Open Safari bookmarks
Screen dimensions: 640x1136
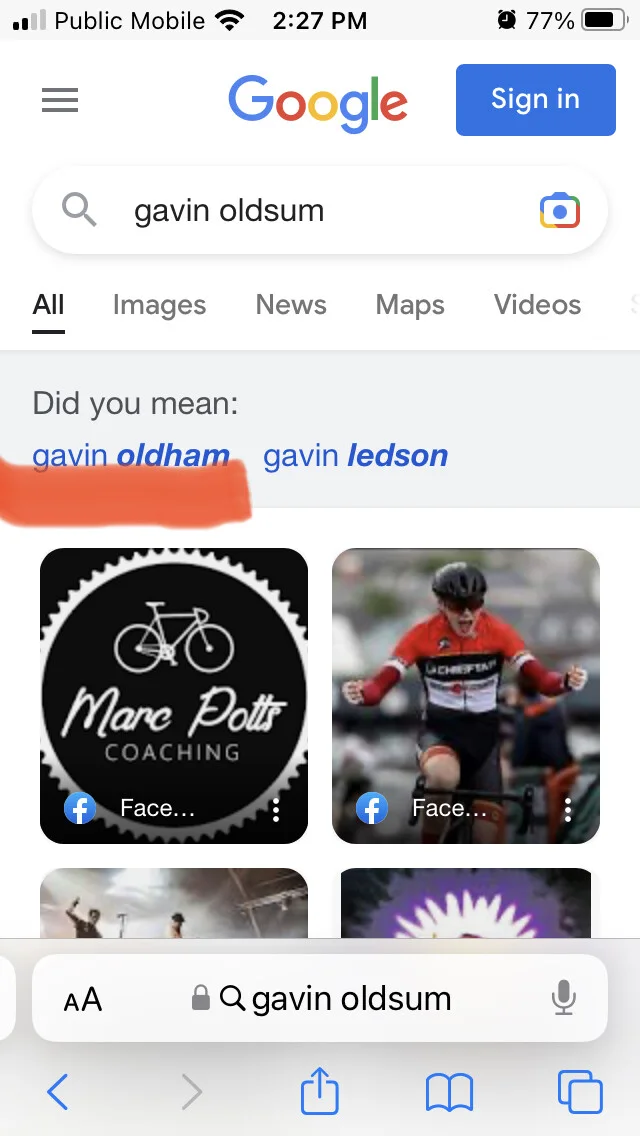point(449,1093)
